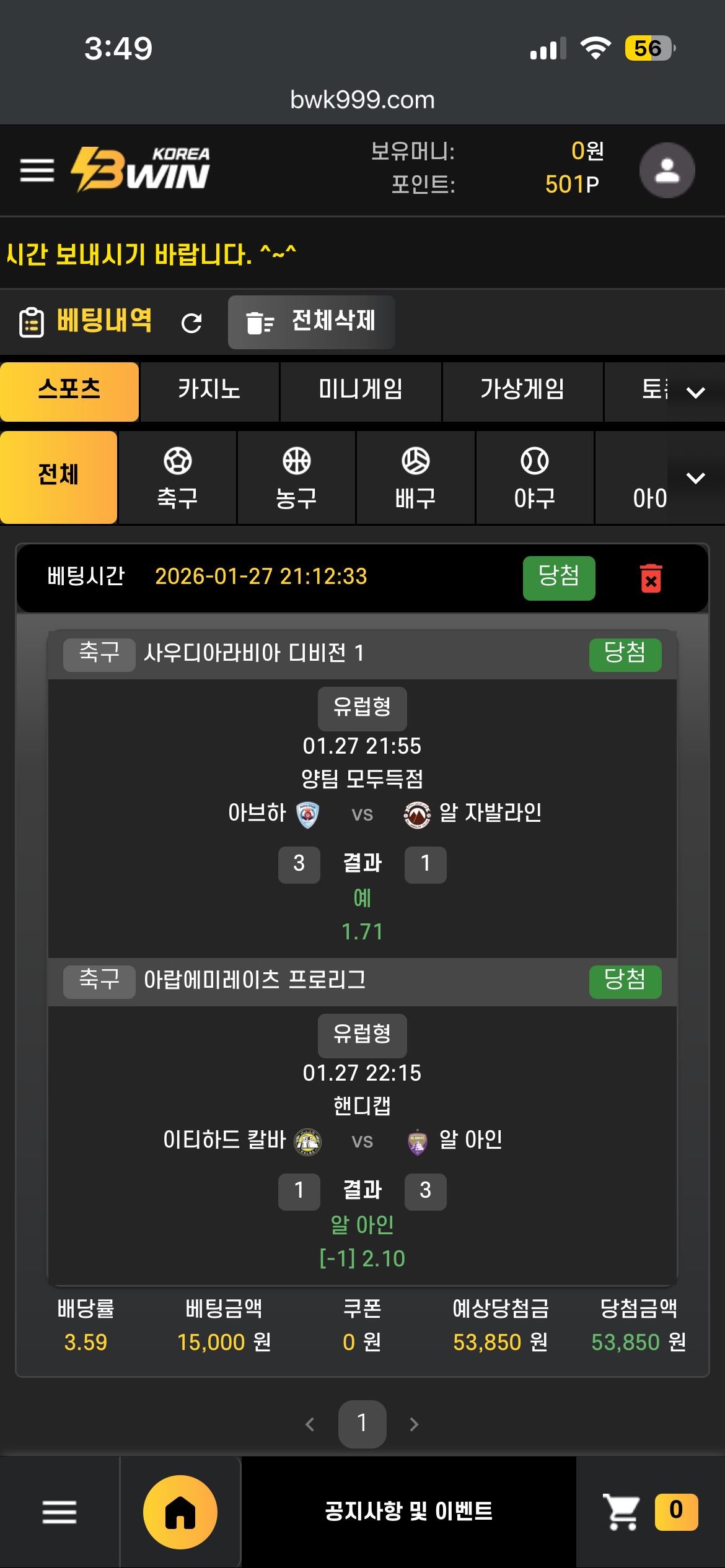Switch to the 가상게임 tab

[x=522, y=391]
